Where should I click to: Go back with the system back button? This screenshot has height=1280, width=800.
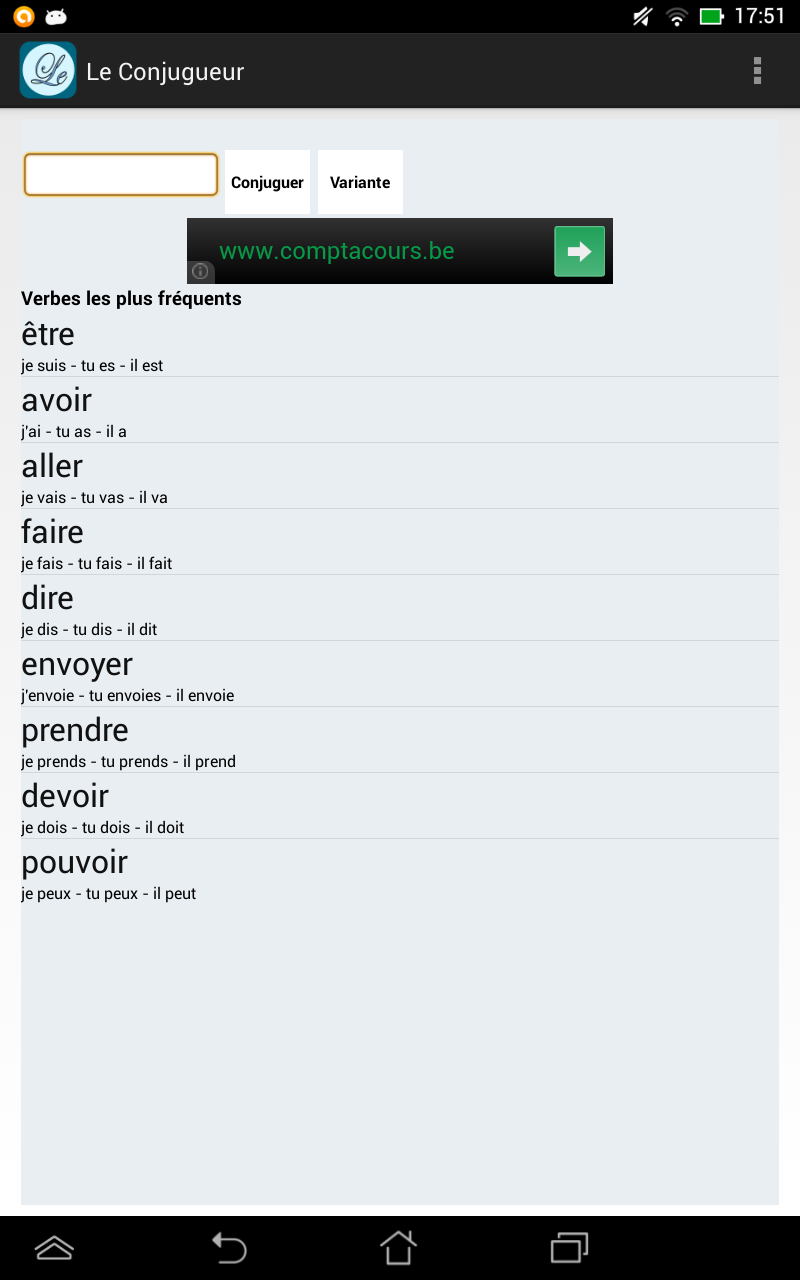click(x=229, y=1248)
